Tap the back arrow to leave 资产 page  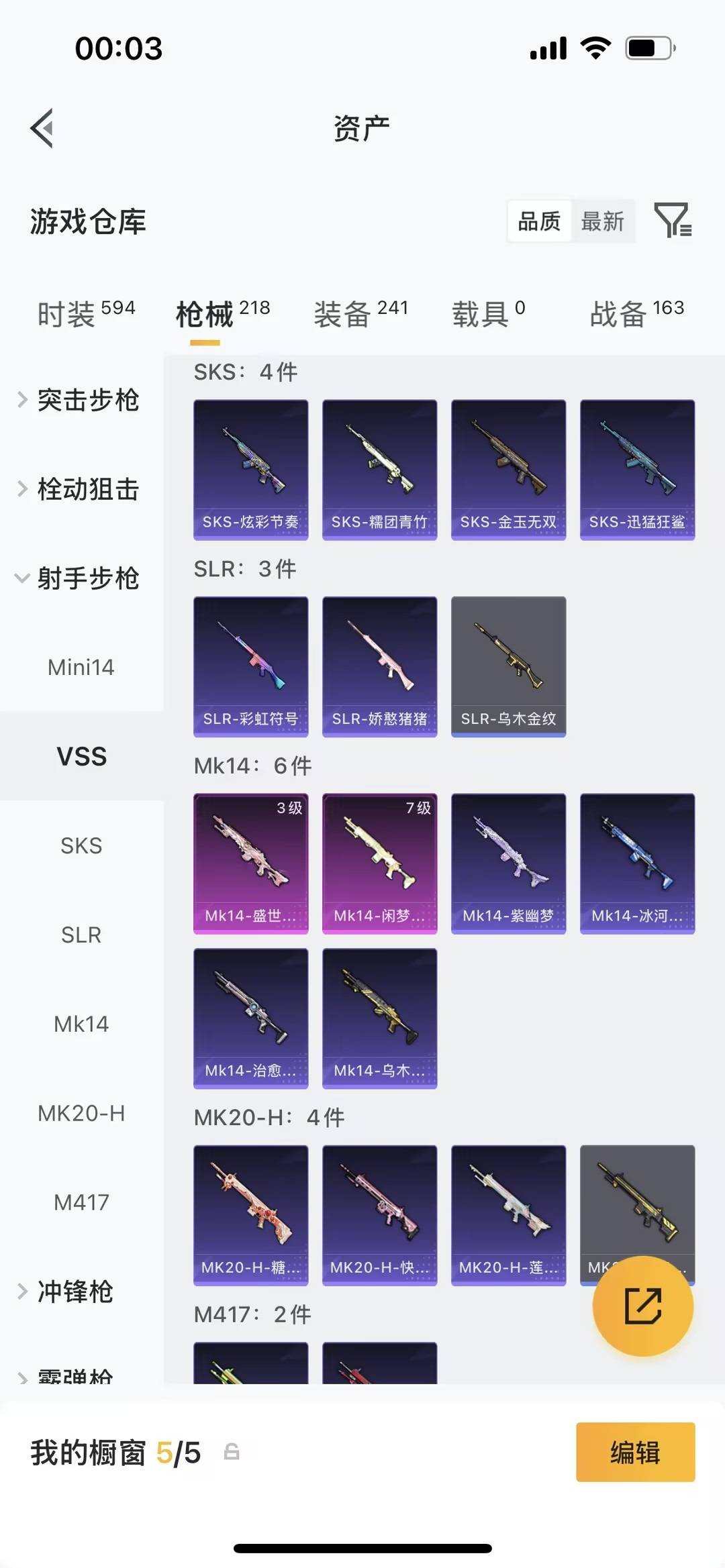(42, 127)
